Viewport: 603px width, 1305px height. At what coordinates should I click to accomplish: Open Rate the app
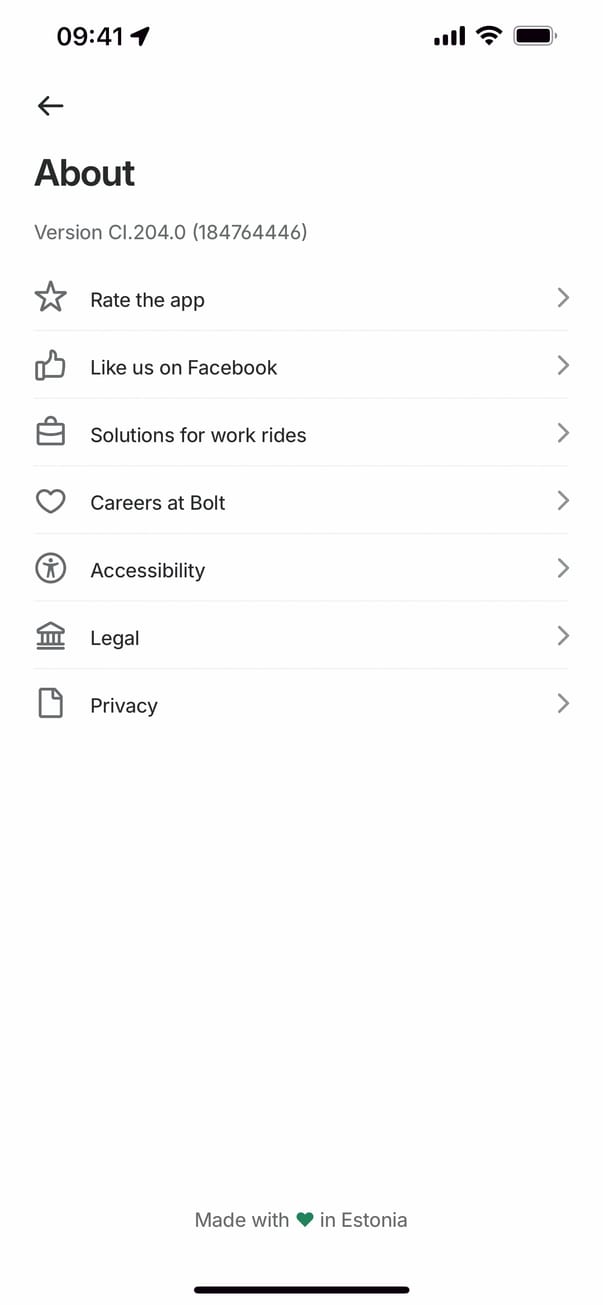(300, 299)
